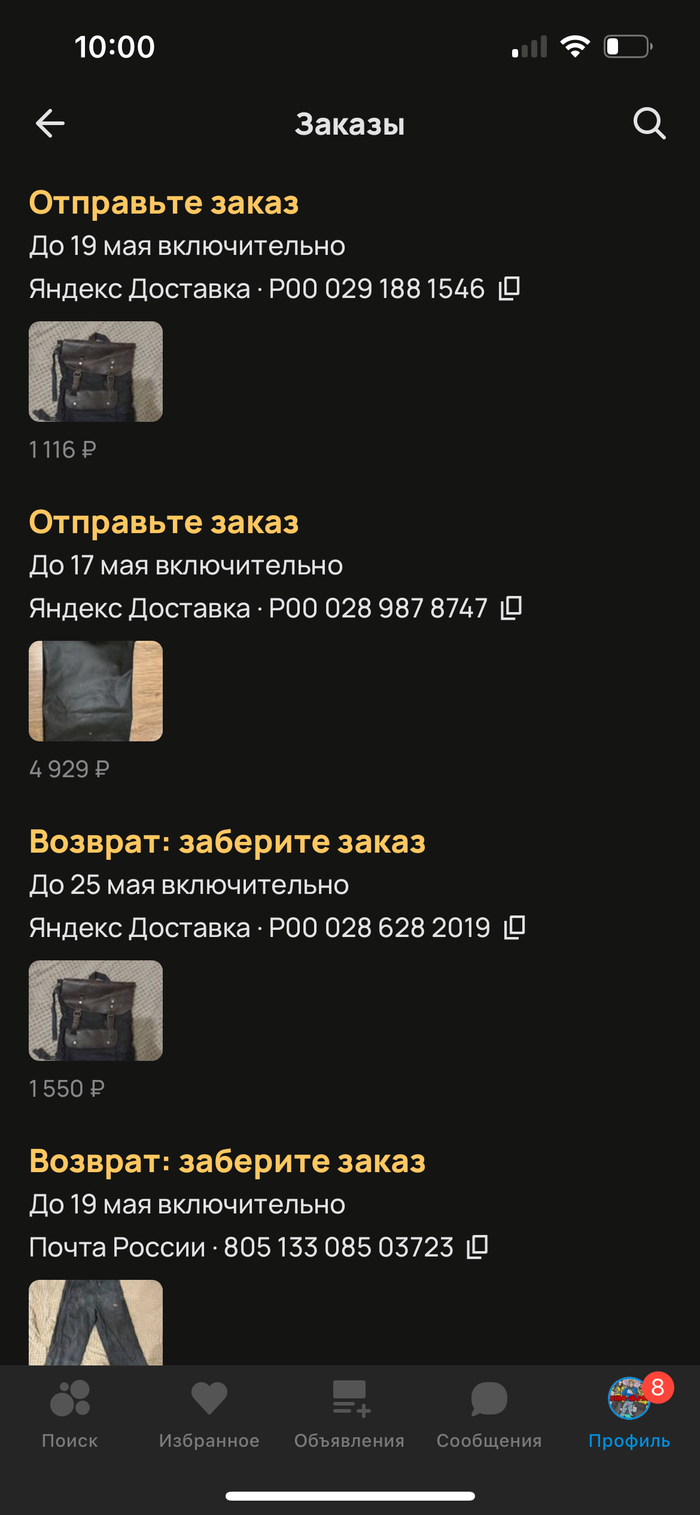Copy Почта России tracking number 805 133 085 03723
The width and height of the screenshot is (700, 1515).
pyautogui.click(x=478, y=1247)
